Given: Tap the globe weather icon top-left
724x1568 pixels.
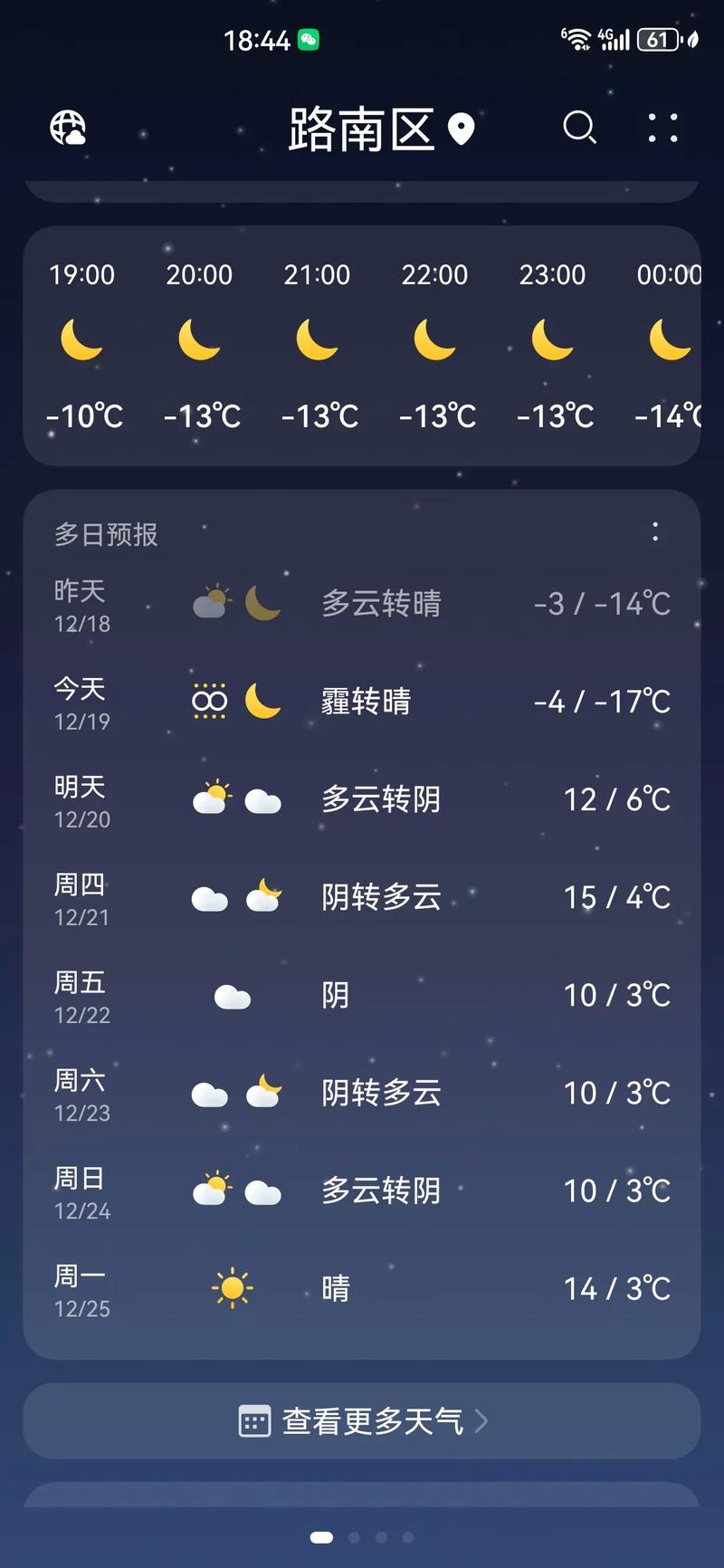Looking at the screenshot, I should click(67, 129).
